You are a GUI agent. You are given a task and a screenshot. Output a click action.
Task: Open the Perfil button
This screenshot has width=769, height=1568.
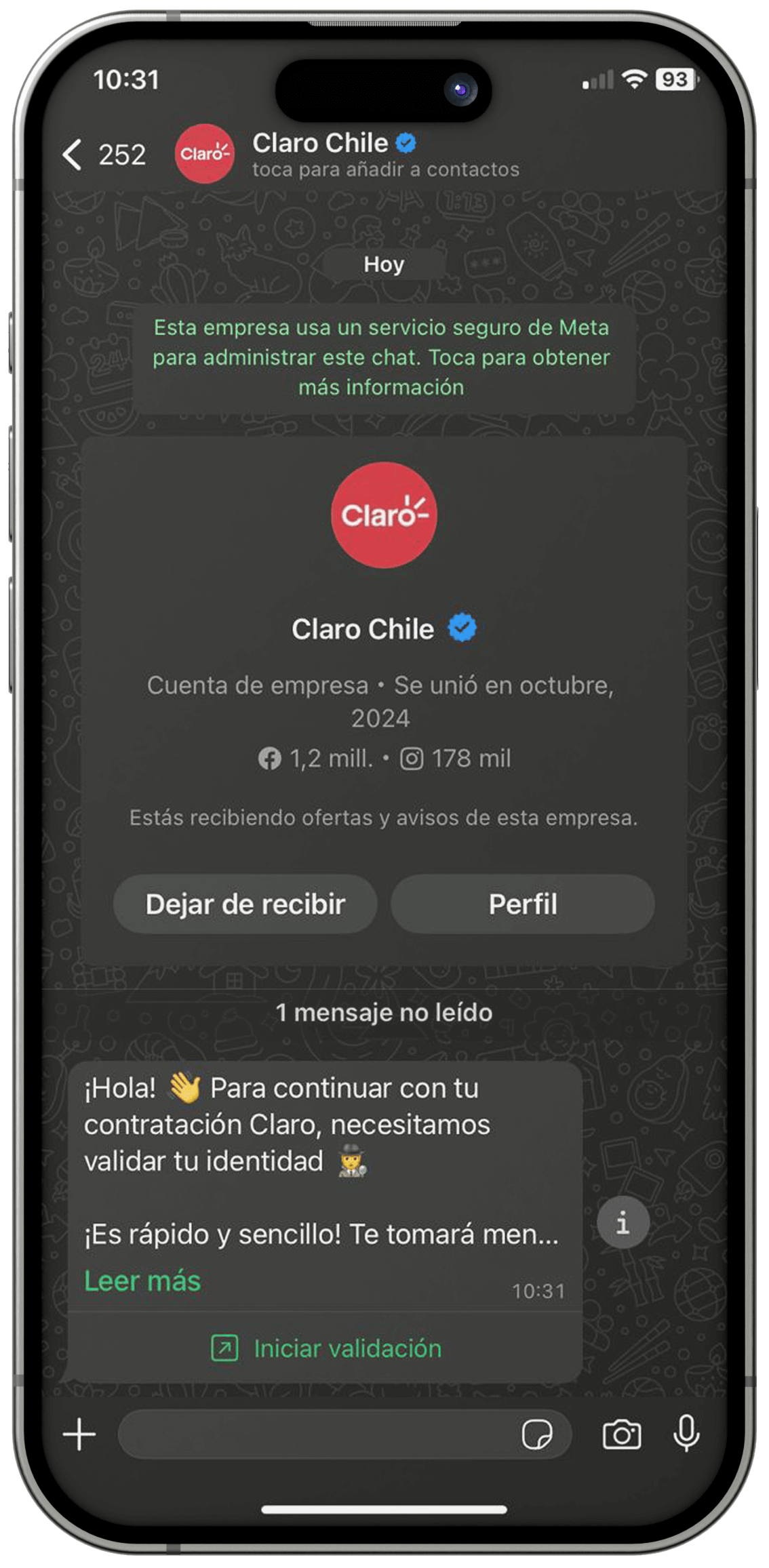[522, 904]
